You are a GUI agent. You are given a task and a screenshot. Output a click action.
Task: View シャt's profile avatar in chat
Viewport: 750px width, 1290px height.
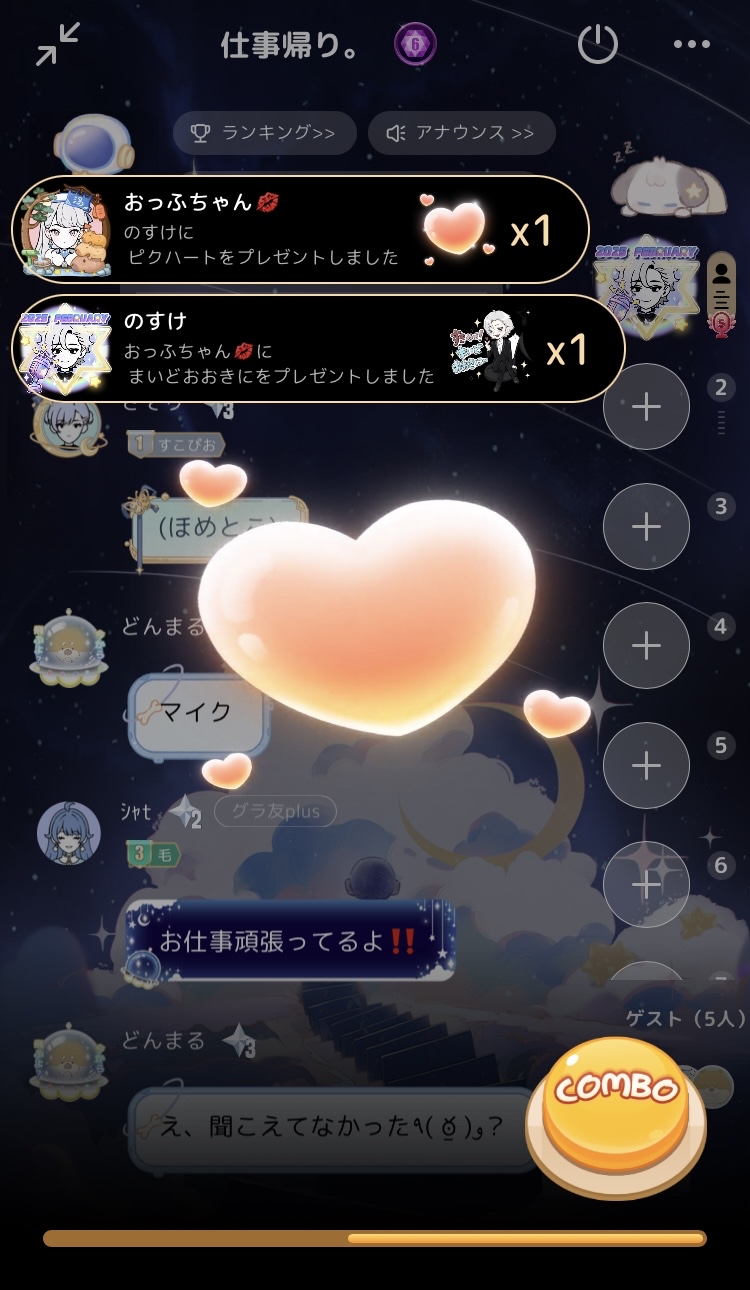68,832
